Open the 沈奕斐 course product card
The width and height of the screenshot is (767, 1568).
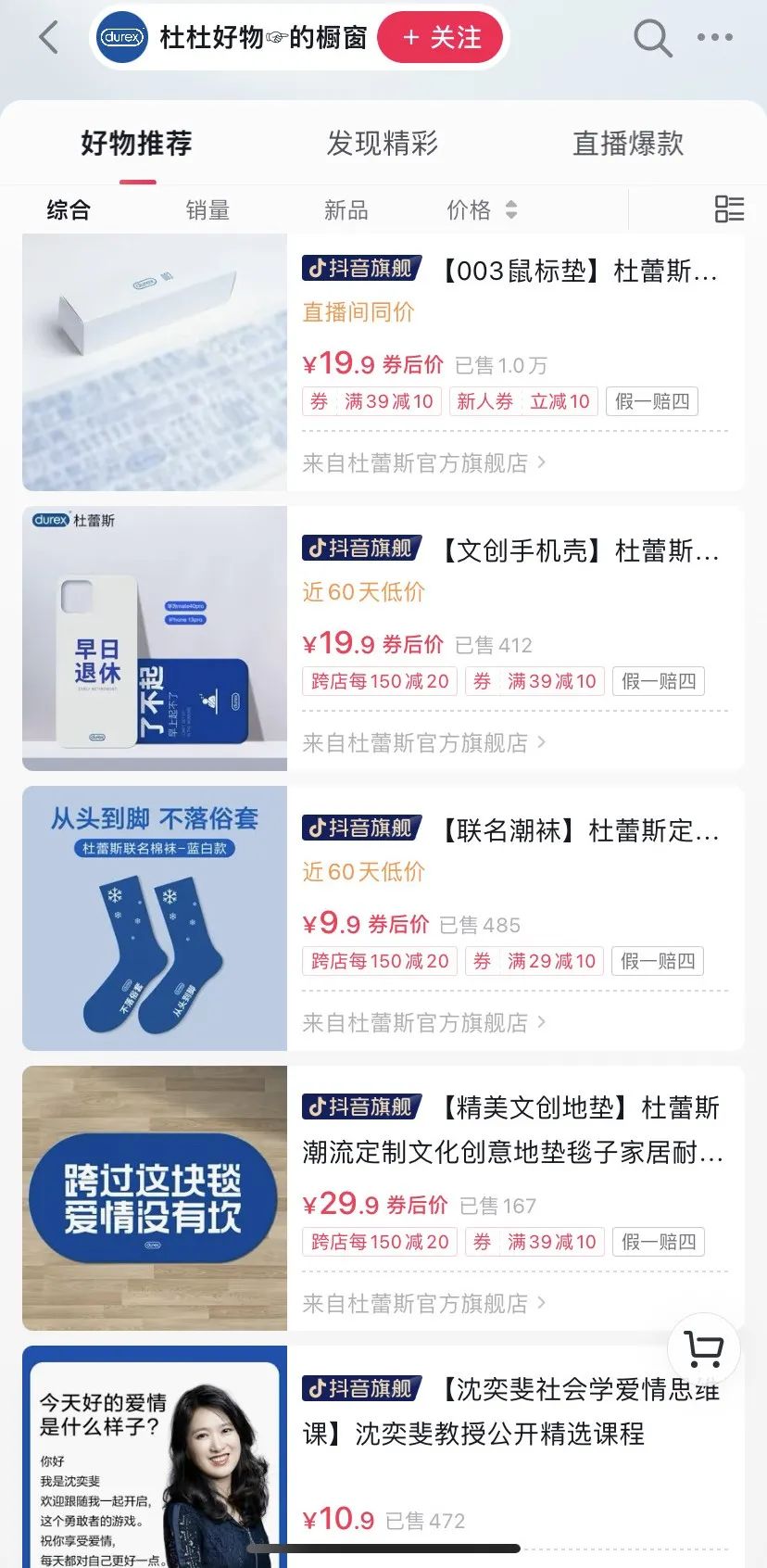point(383,1457)
